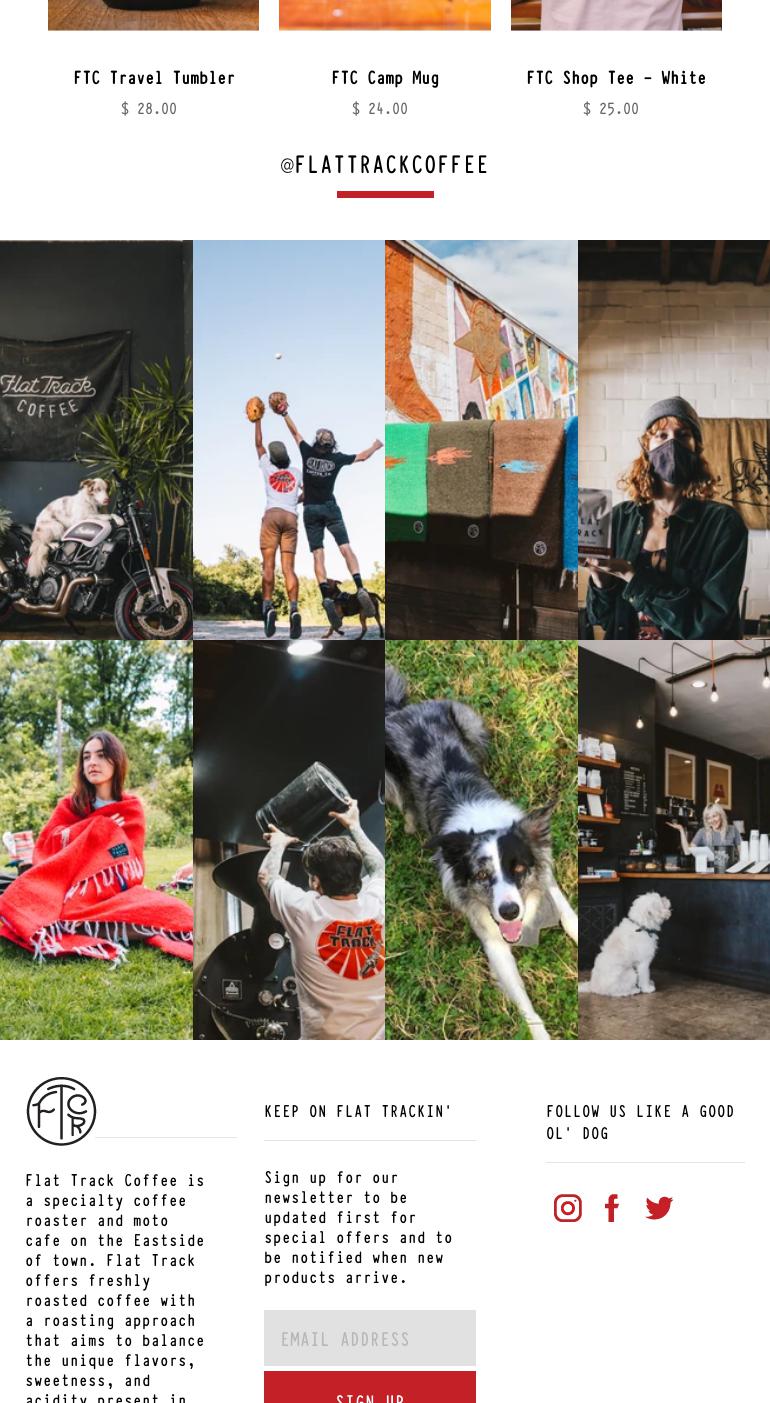Viewport: 770px width, 1403px height.
Task: Open the @FLATTRACKCOFFEE Instagram link
Action: 385,165
